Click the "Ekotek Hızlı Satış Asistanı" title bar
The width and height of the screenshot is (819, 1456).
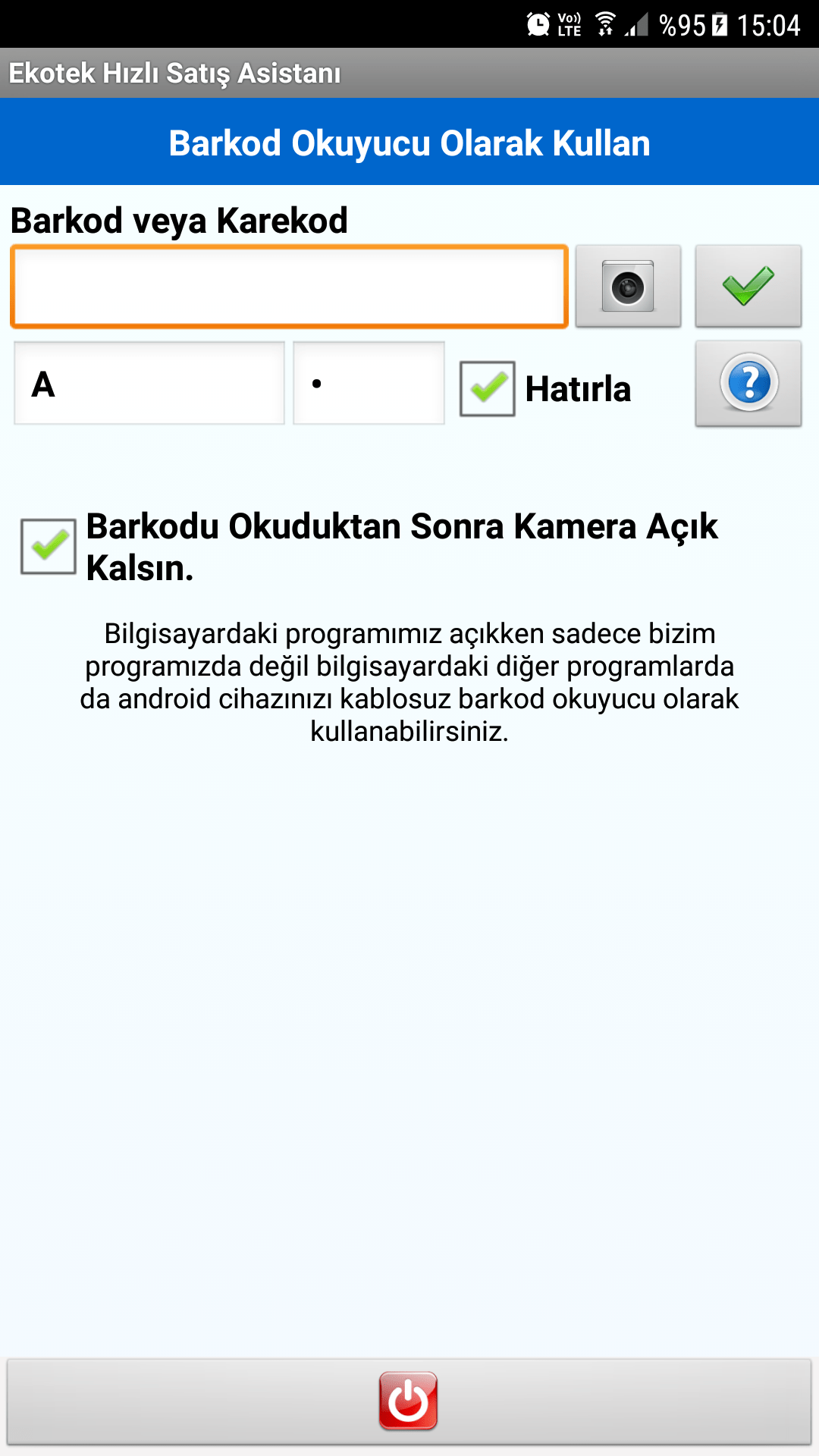tap(176, 74)
